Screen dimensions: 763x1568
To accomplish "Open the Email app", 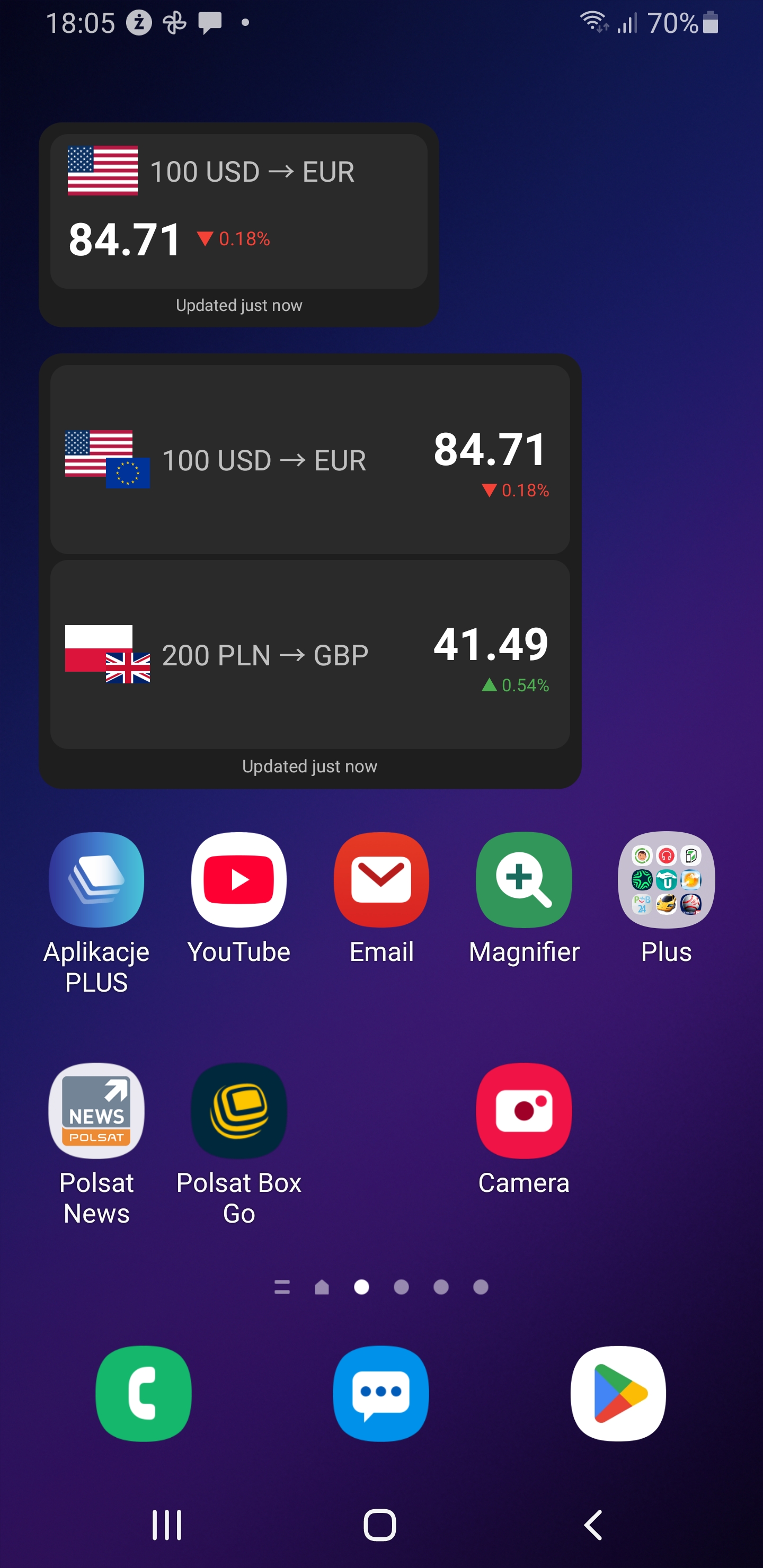I will pyautogui.click(x=381, y=878).
